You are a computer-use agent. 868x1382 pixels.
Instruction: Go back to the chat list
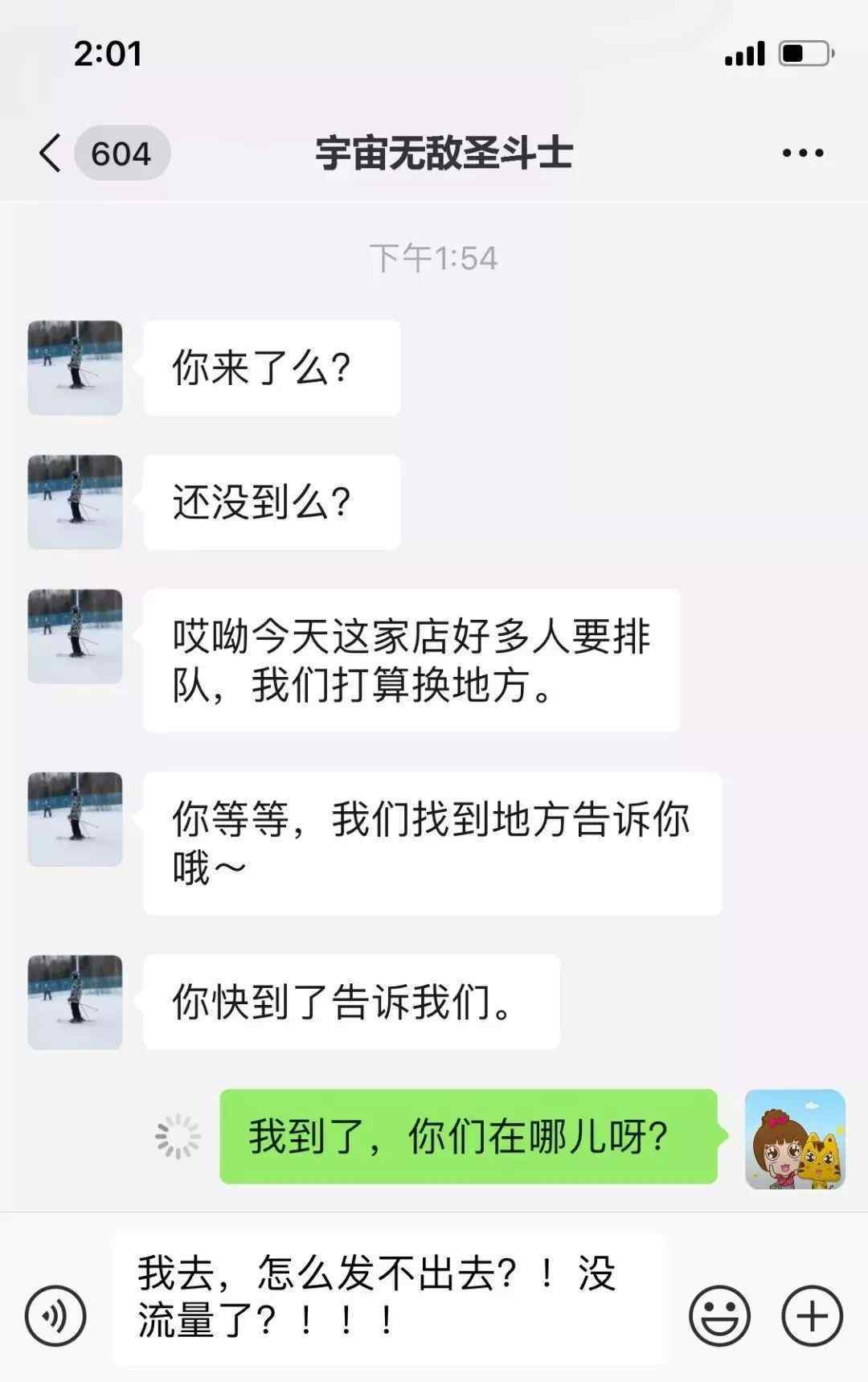[x=51, y=153]
